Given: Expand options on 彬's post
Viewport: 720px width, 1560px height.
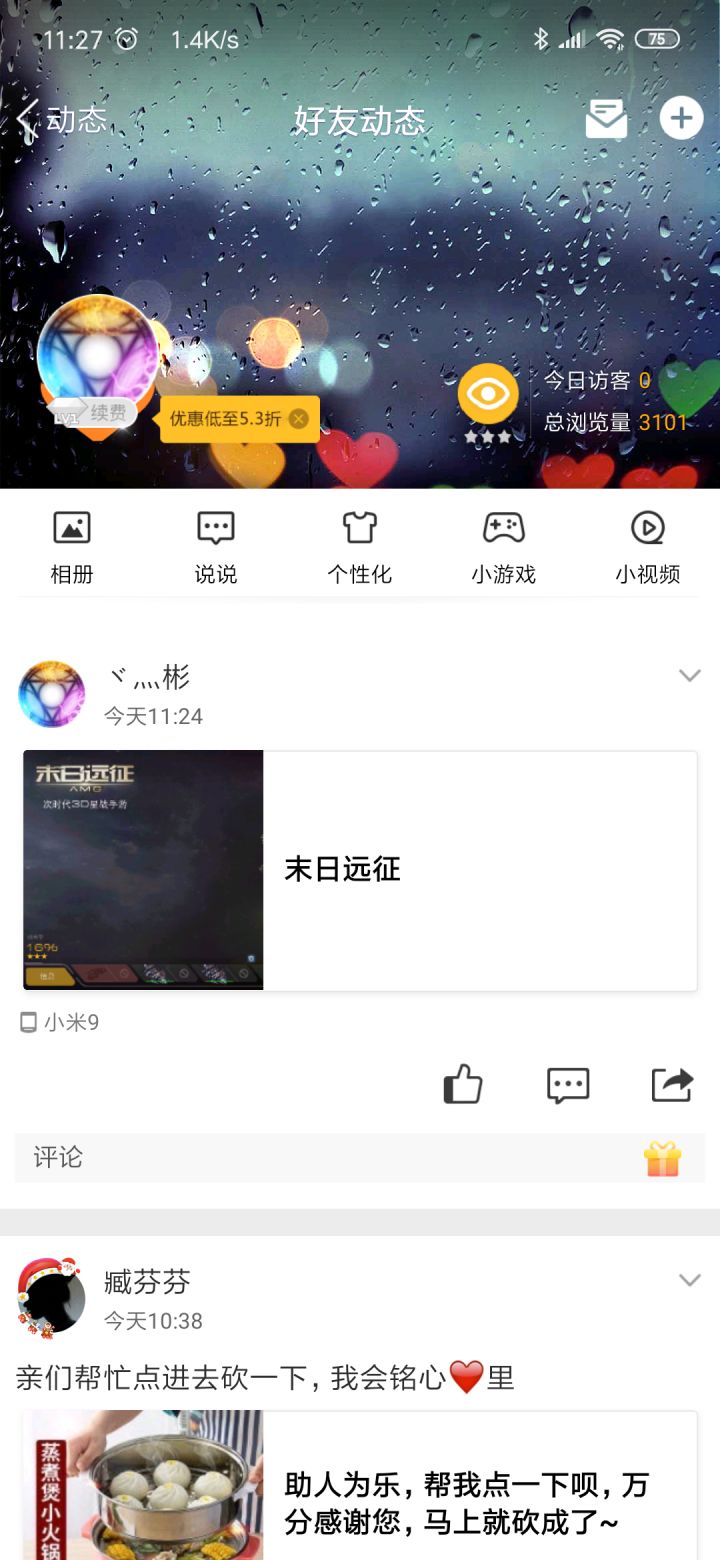Looking at the screenshot, I should (x=690, y=676).
